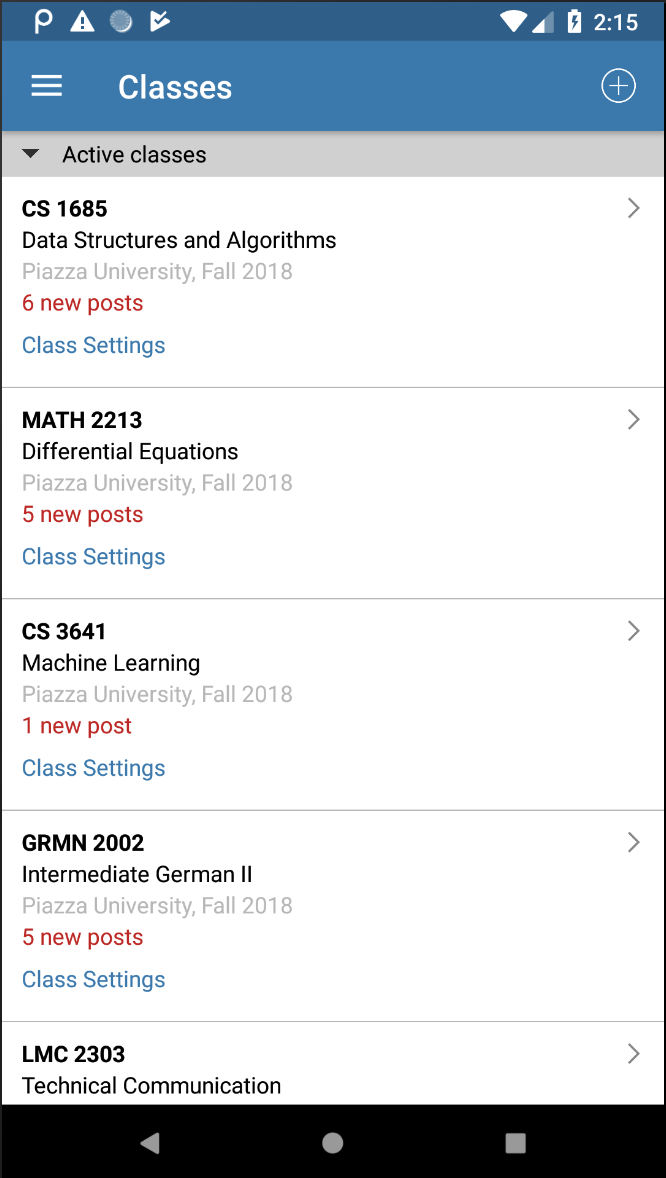
Task: Open the CS 3641 Machine Learning class
Action: (330, 662)
